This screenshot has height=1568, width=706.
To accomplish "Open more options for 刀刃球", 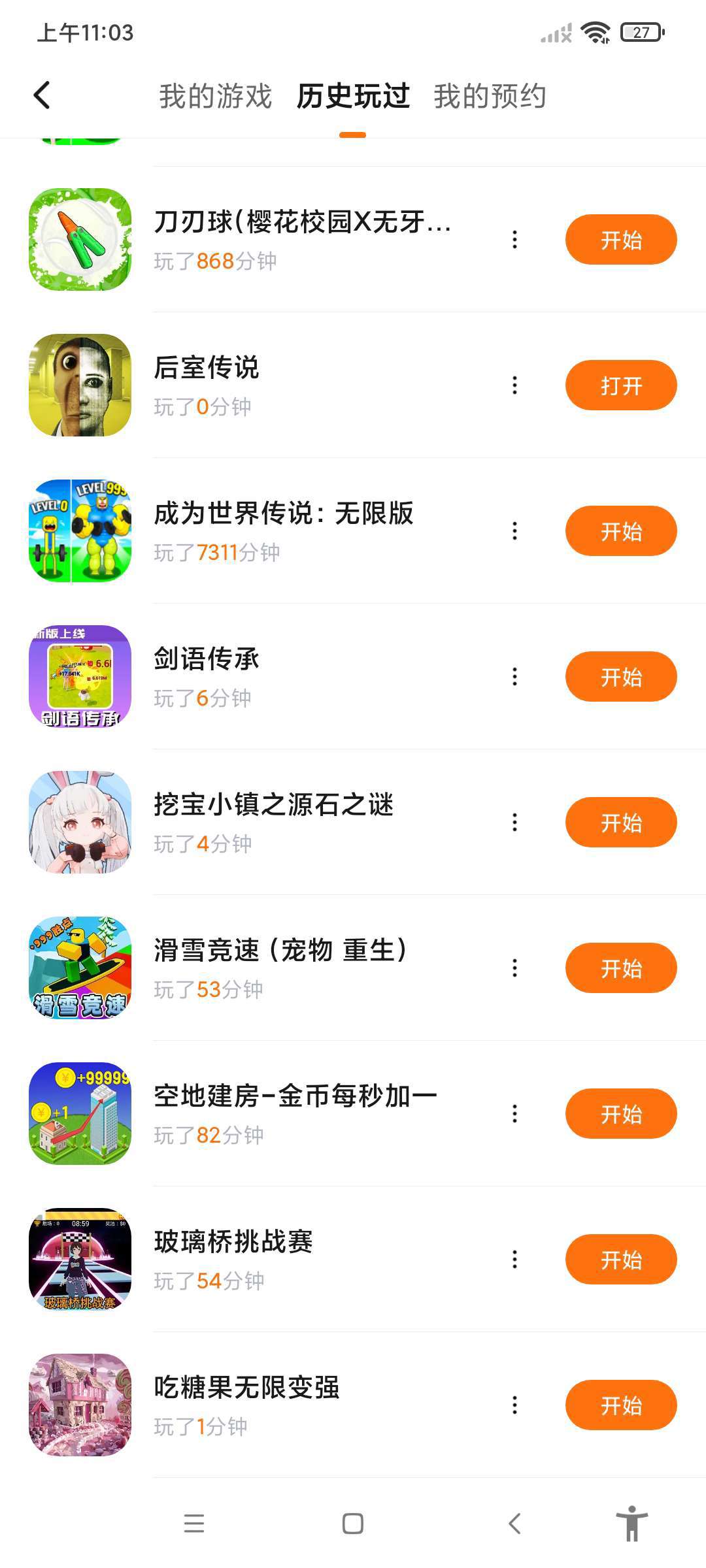I will 515,240.
